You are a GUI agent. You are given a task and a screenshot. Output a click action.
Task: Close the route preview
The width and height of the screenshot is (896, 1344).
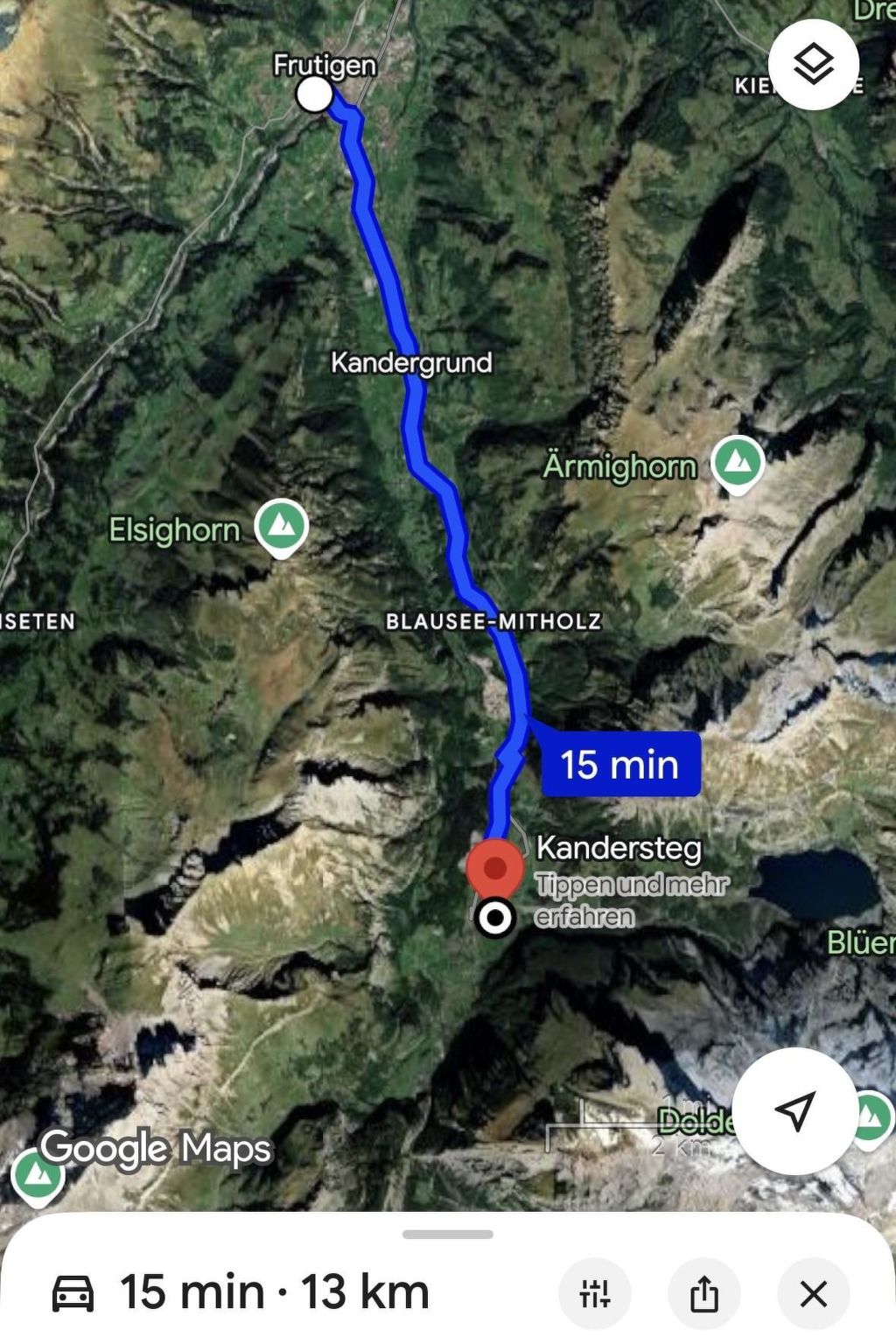(x=813, y=1293)
